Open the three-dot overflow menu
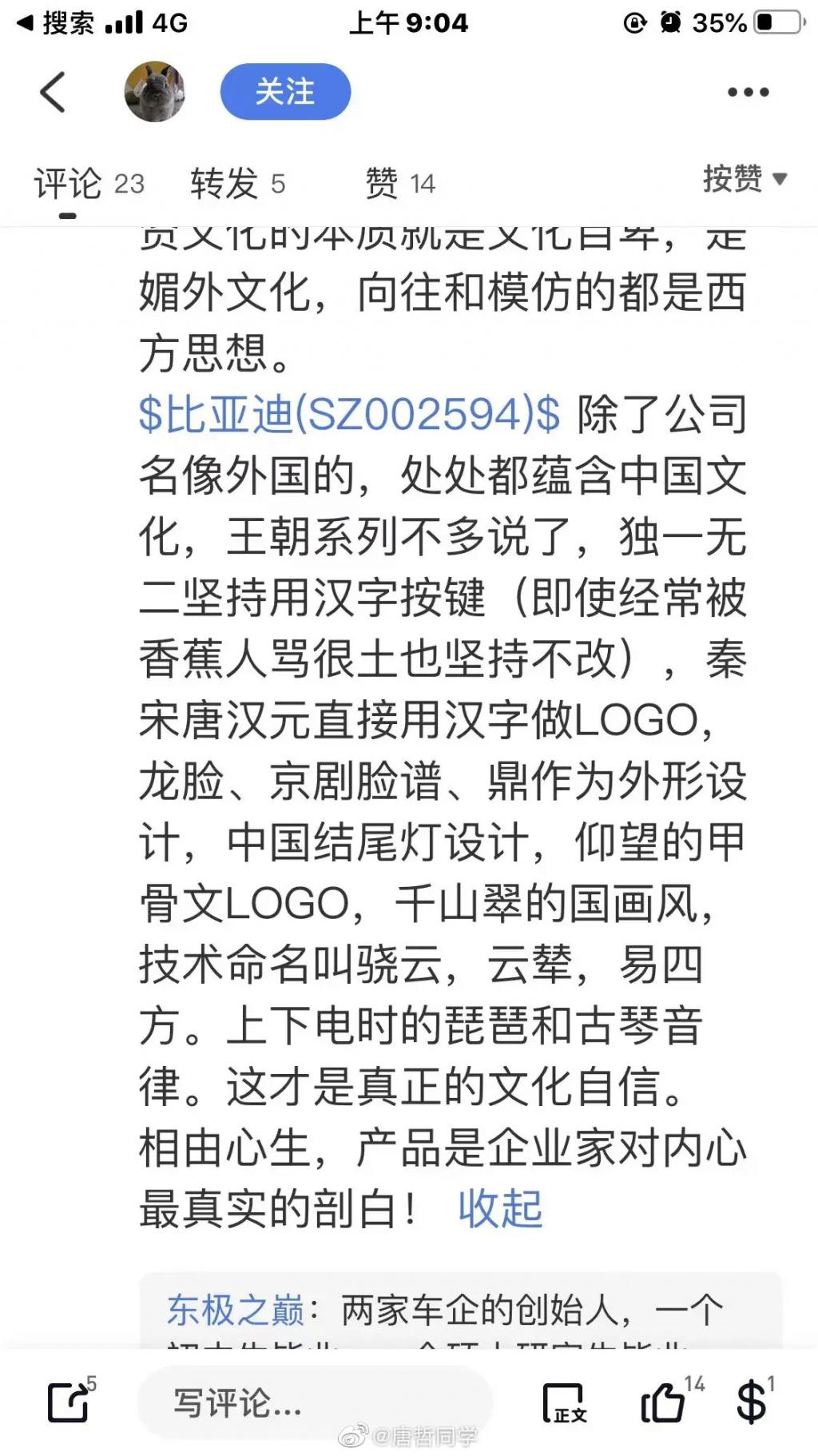Viewport: 818px width, 1456px height. click(x=748, y=93)
